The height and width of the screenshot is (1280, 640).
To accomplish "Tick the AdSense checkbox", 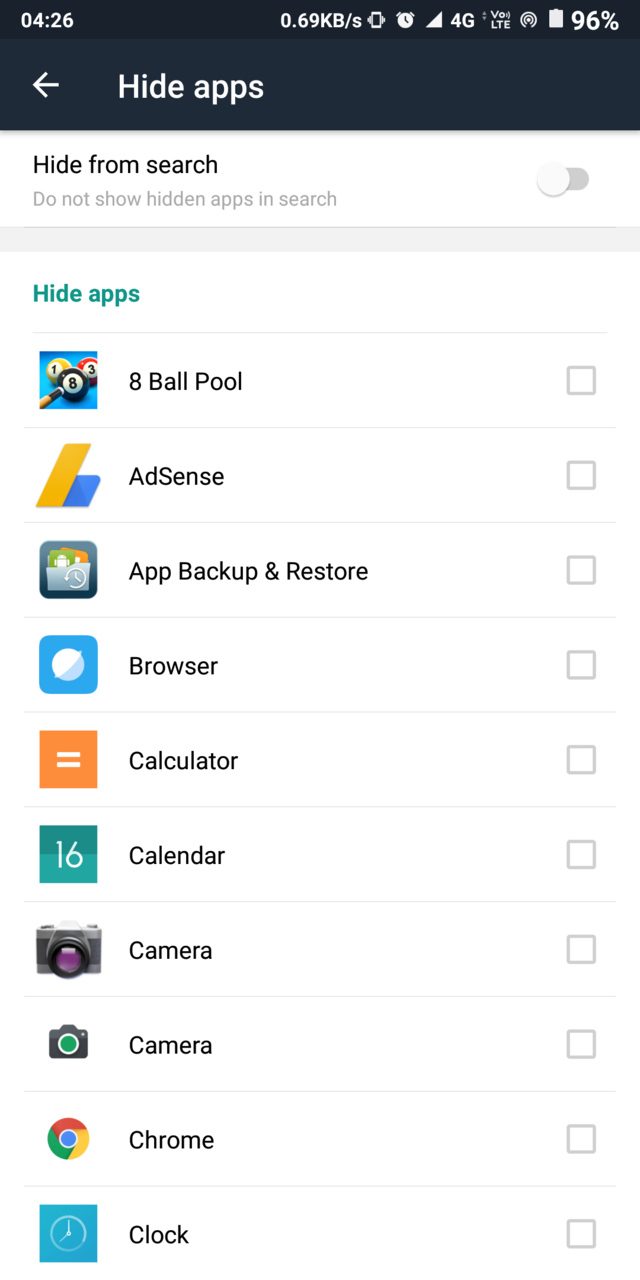I will coord(581,476).
